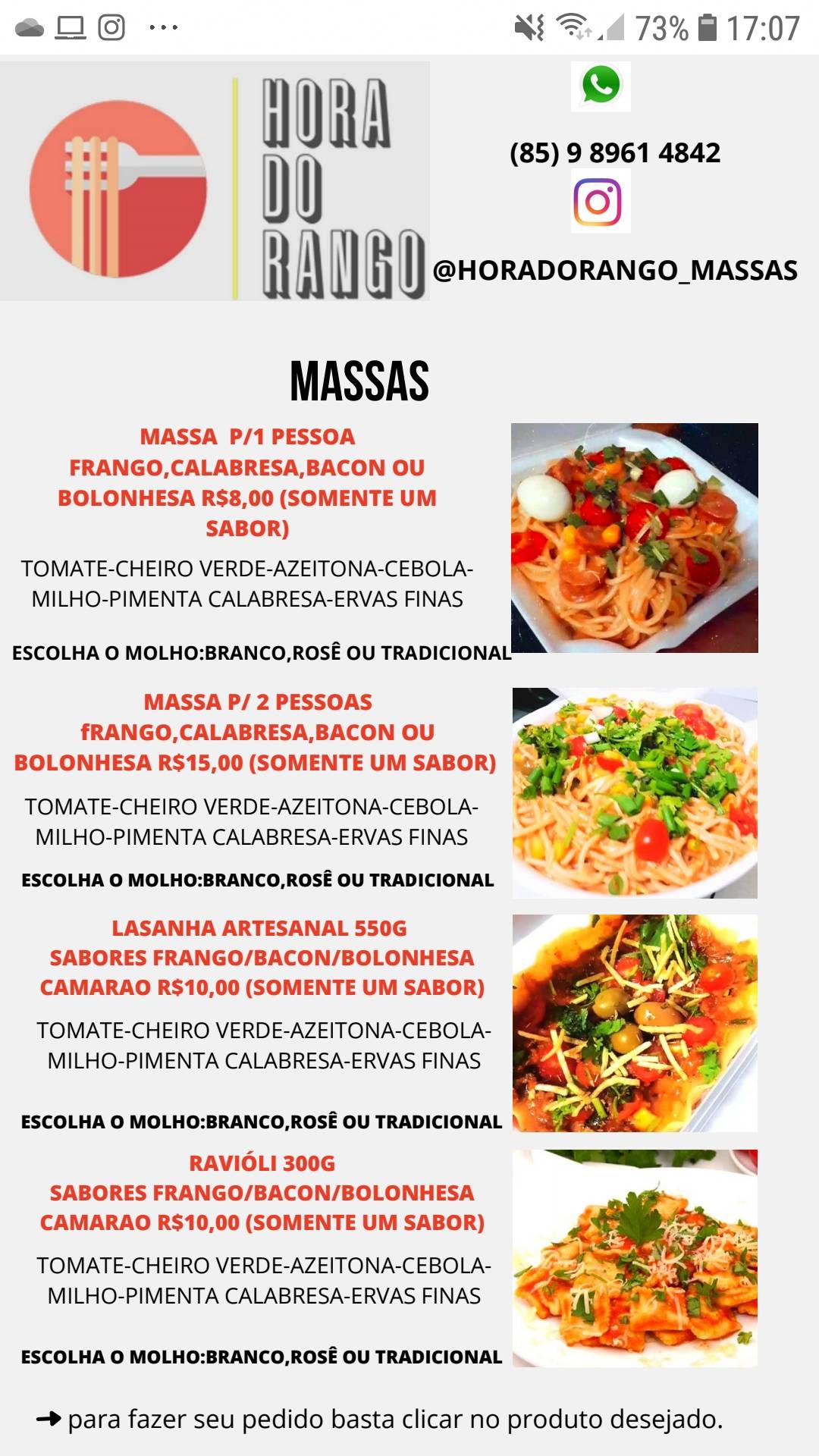The height and width of the screenshot is (1456, 819).
Task: Open the WhatsApp contact icon
Action: click(x=601, y=86)
